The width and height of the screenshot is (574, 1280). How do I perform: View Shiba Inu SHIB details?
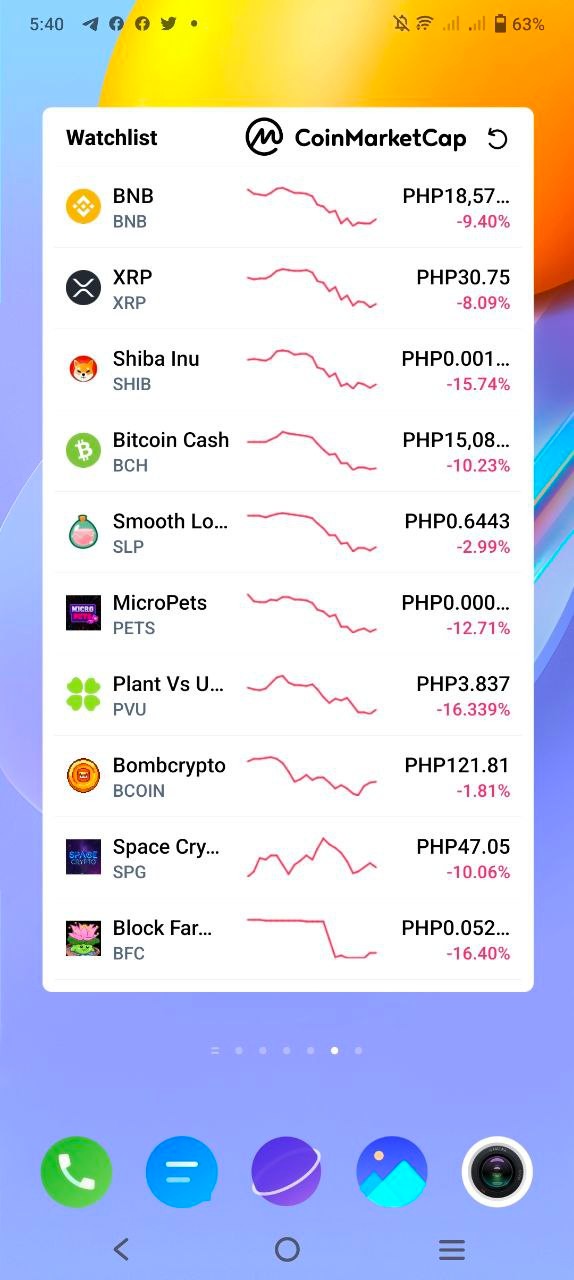(x=288, y=370)
